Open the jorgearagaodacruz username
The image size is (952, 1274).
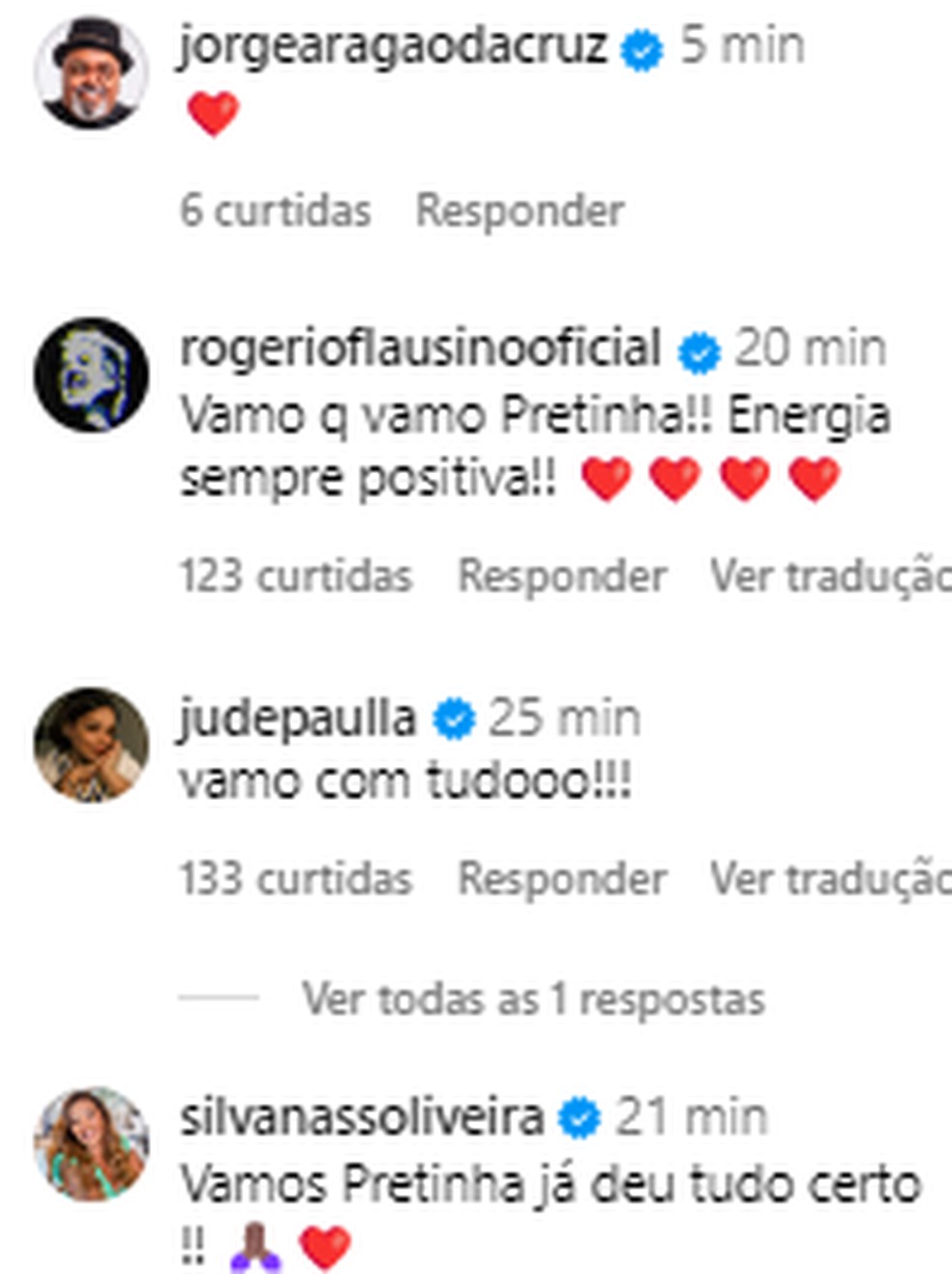393,44
